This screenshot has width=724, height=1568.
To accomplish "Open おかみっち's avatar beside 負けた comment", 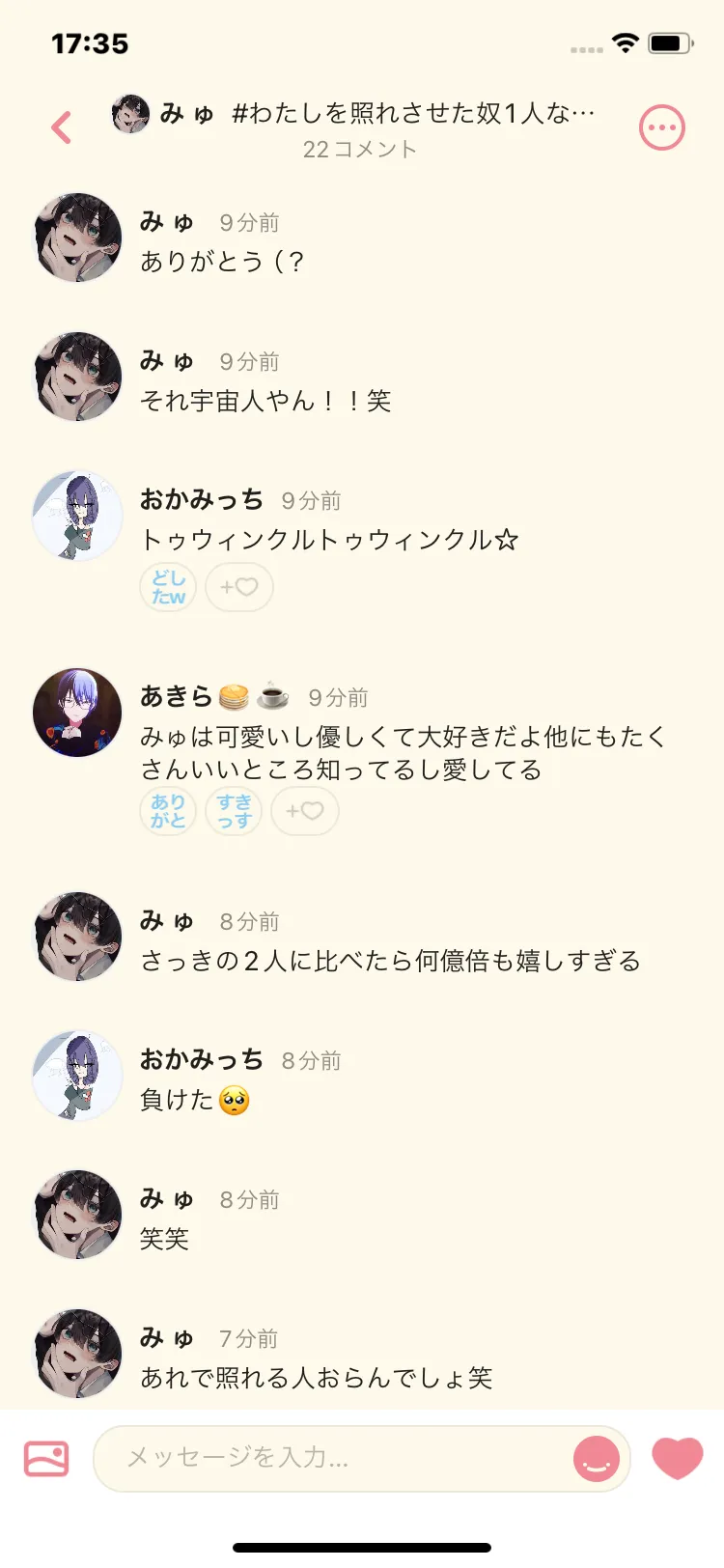I will point(77,1076).
